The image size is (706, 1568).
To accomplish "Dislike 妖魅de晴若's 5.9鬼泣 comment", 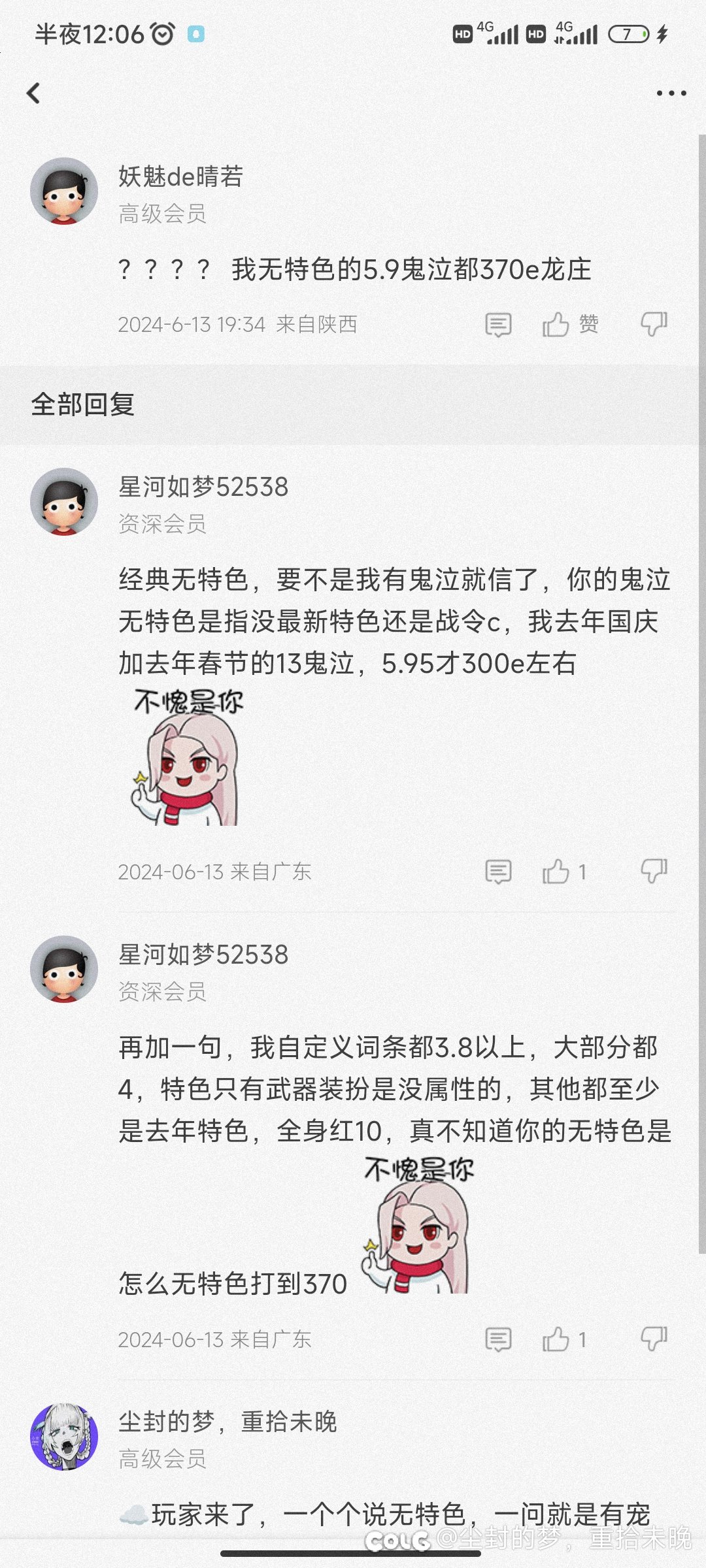I will click(653, 324).
